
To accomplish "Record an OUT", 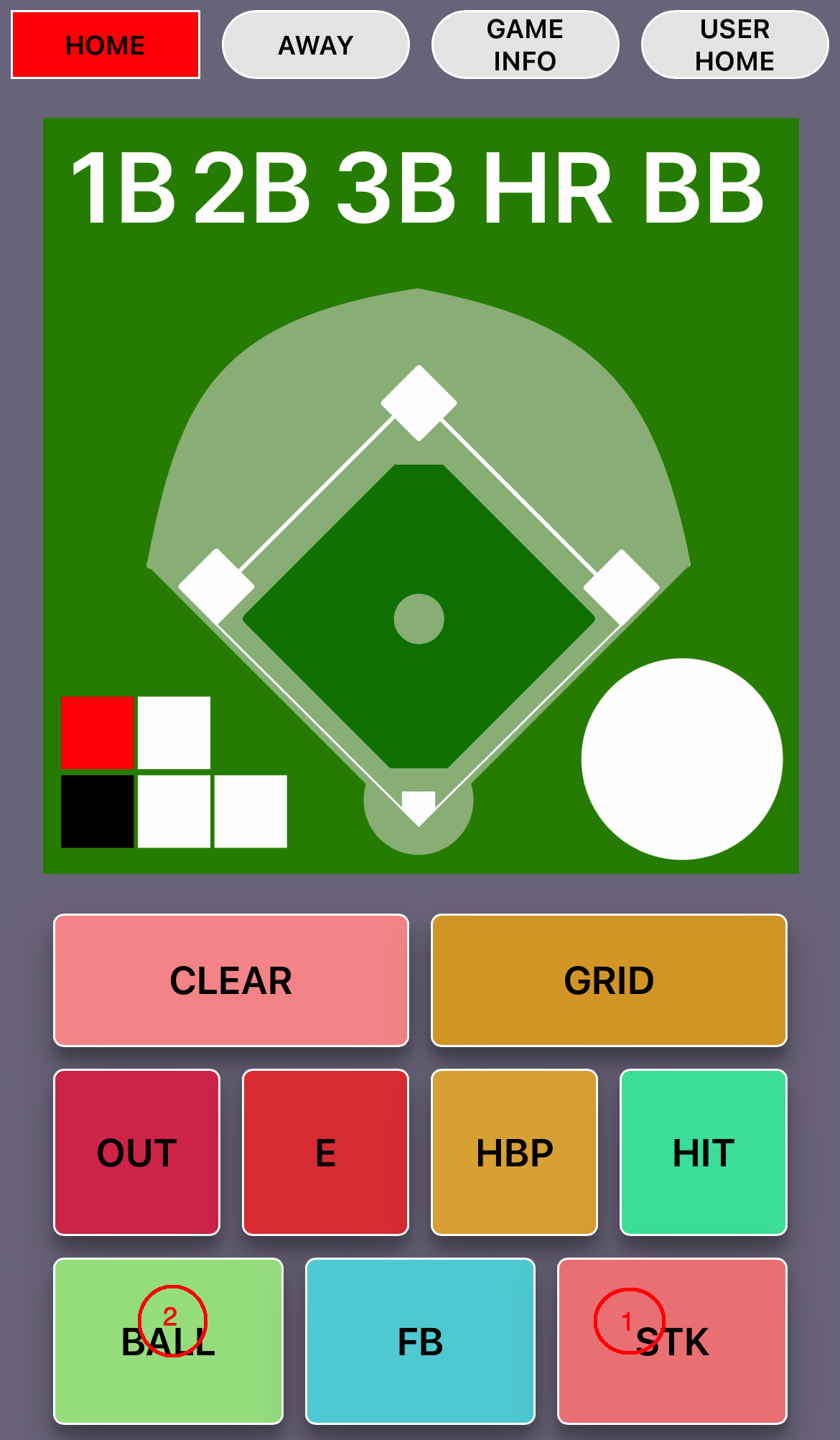I will [x=136, y=1153].
